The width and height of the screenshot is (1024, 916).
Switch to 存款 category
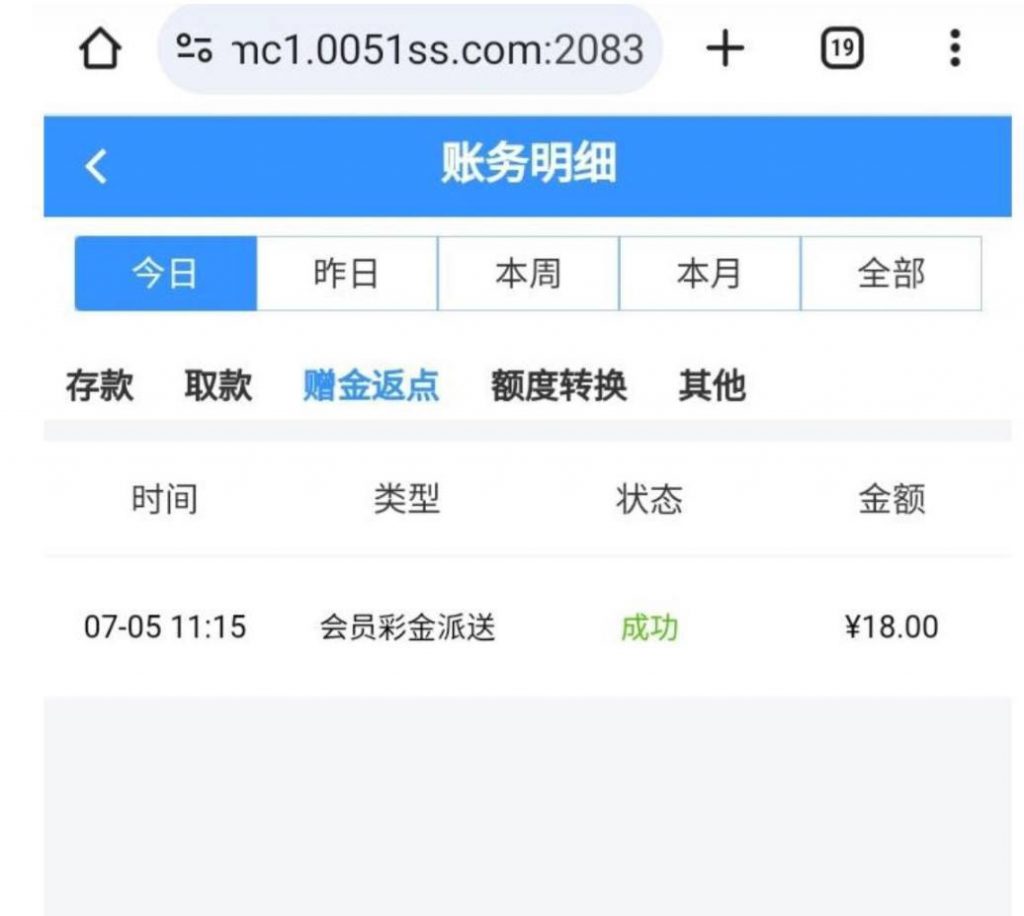click(99, 385)
